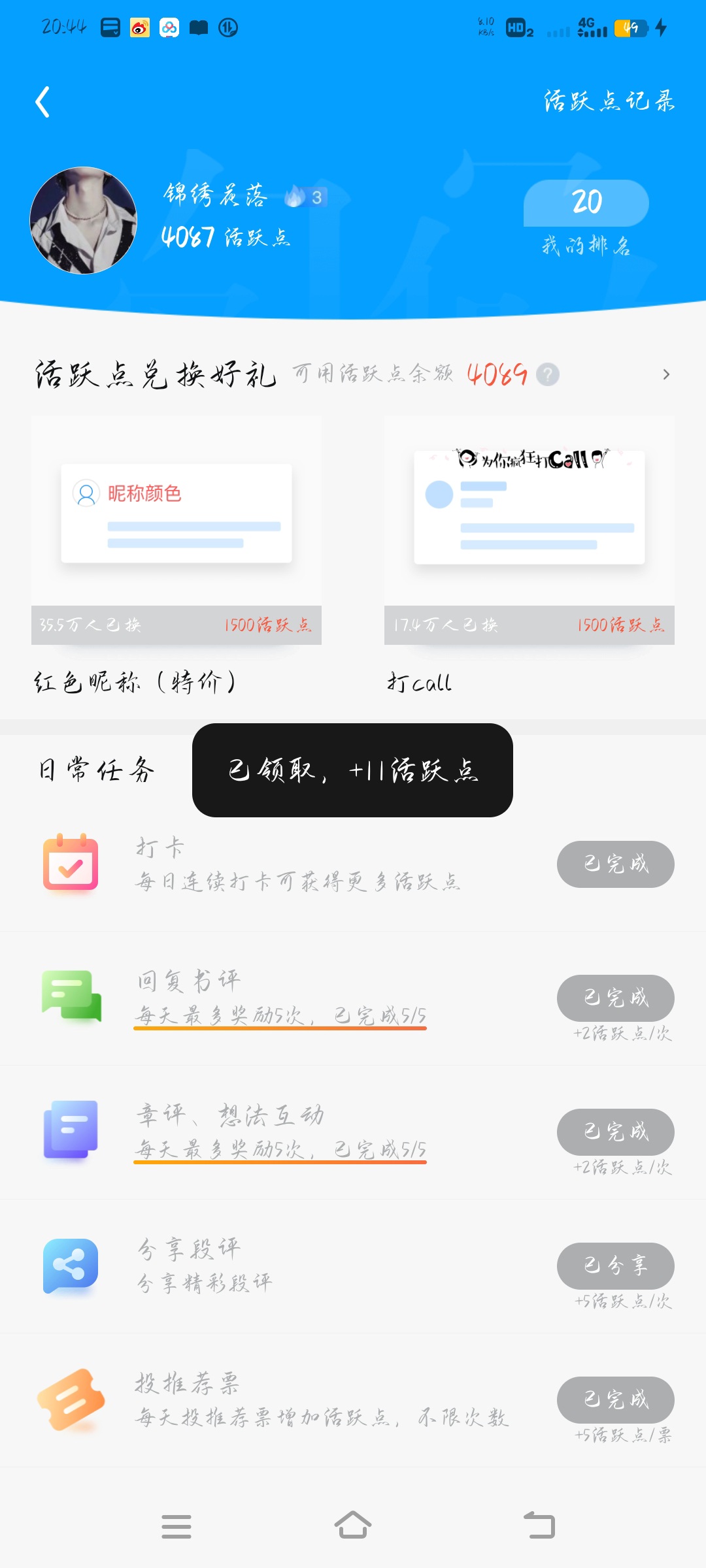
Task: Tap 已分享 button for 分享段评
Action: pyautogui.click(x=616, y=1266)
